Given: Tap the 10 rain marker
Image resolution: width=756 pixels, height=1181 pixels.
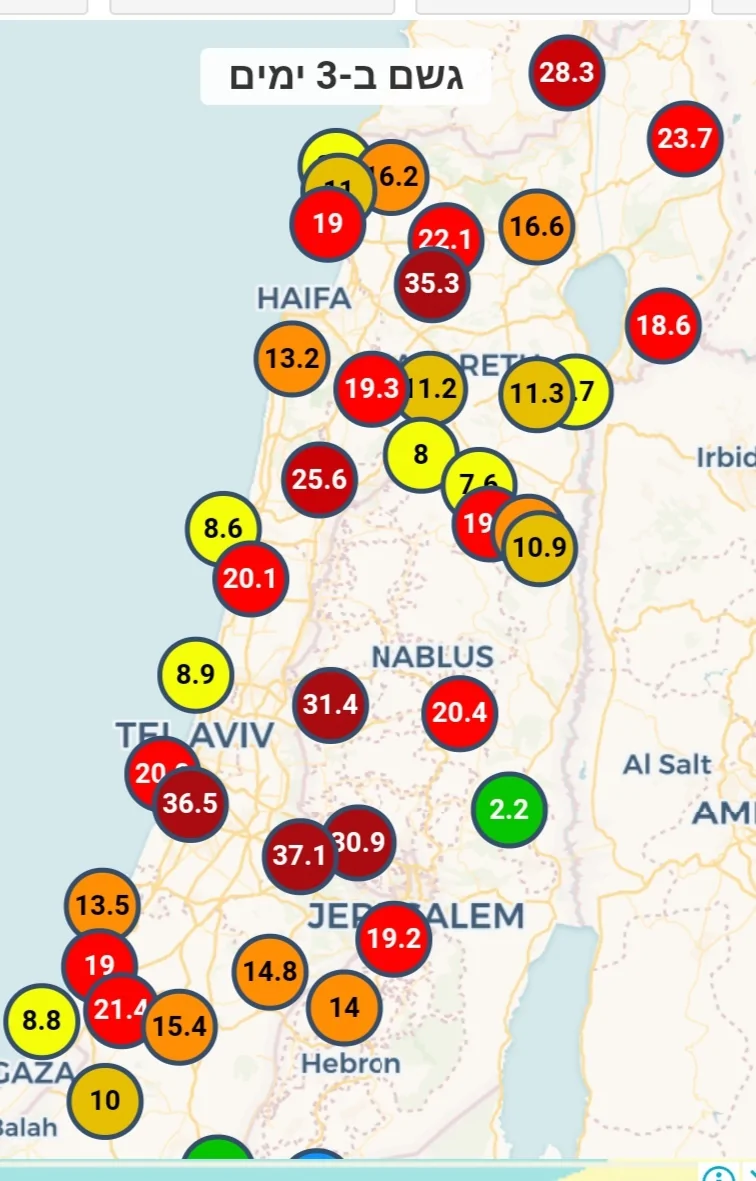Looking at the screenshot, I should point(105,1101).
